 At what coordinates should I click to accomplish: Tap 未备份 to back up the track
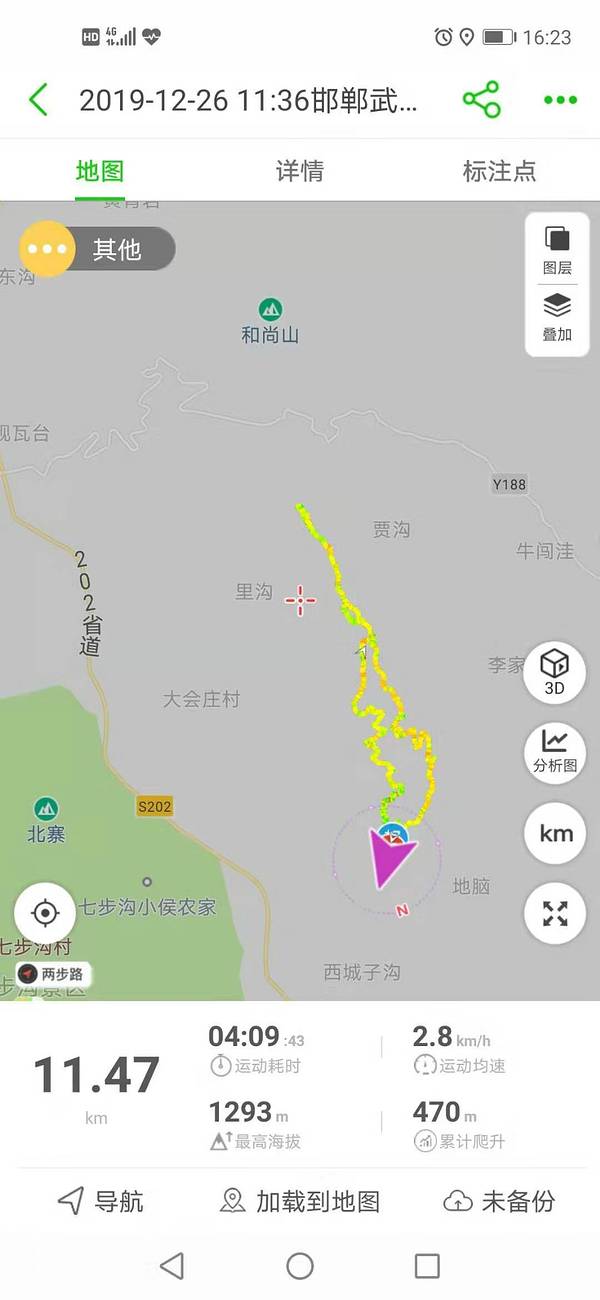click(x=499, y=1201)
